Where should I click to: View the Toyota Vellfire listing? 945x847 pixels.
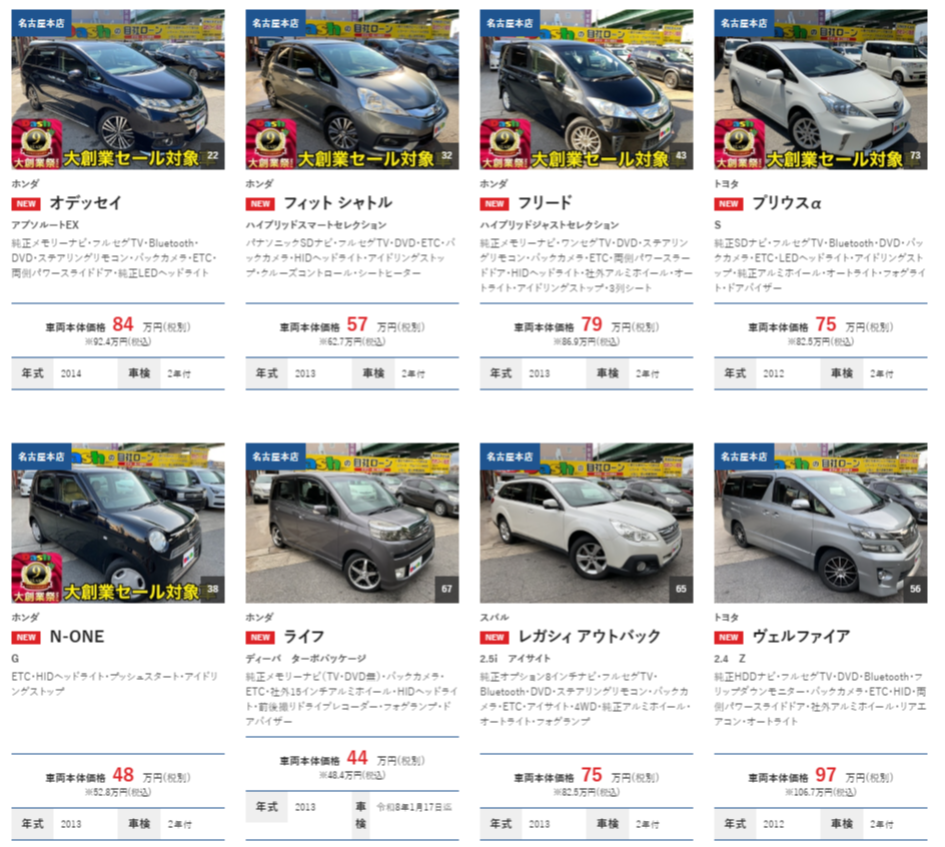[800, 637]
